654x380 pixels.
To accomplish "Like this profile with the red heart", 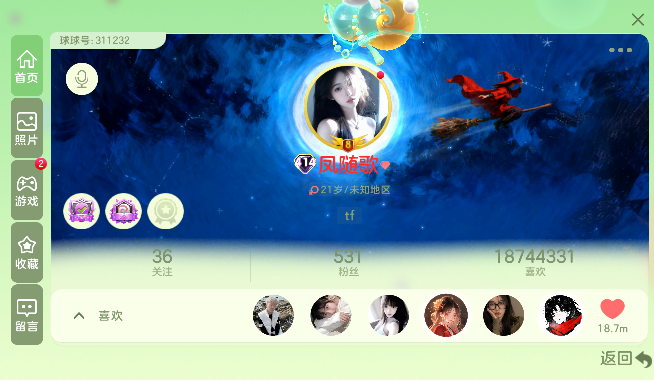I will coord(612,309).
